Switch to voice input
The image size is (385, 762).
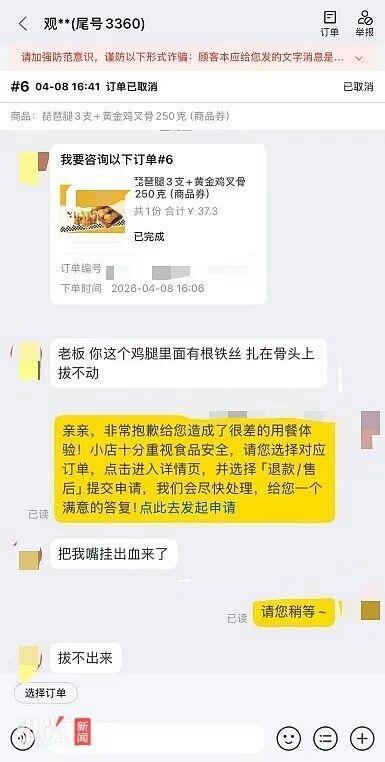(23, 739)
